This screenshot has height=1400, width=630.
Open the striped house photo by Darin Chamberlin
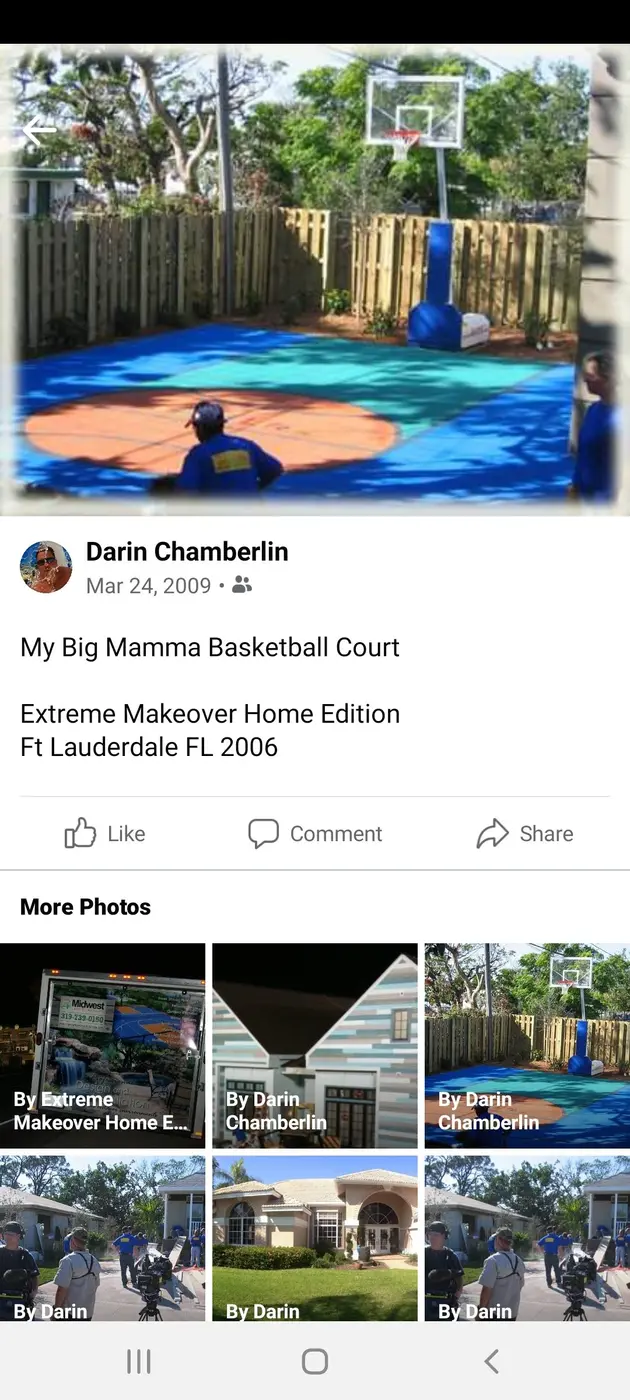pyautogui.click(x=315, y=1046)
